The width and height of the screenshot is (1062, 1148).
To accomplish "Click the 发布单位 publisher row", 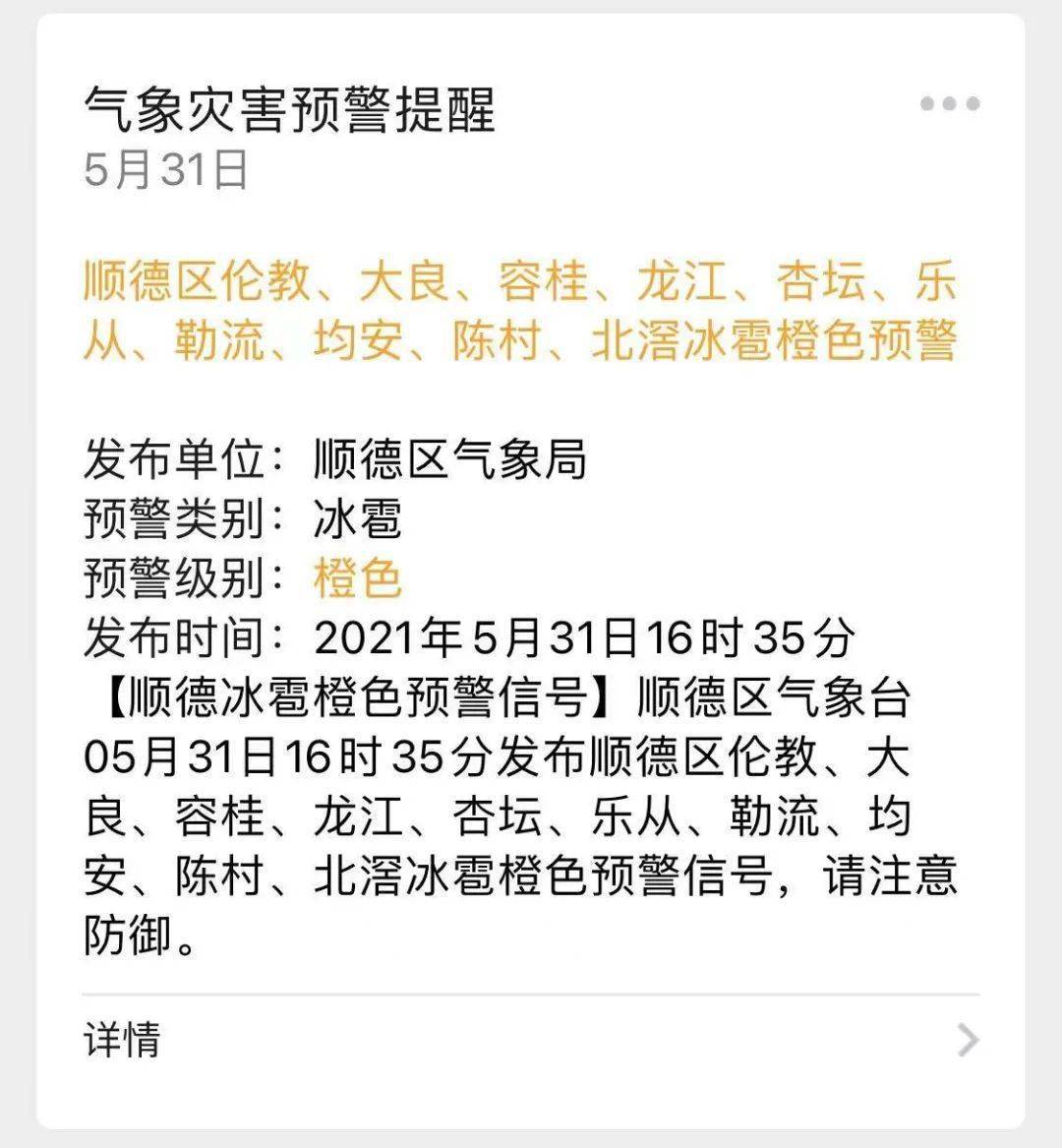I will pyautogui.click(x=334, y=457).
